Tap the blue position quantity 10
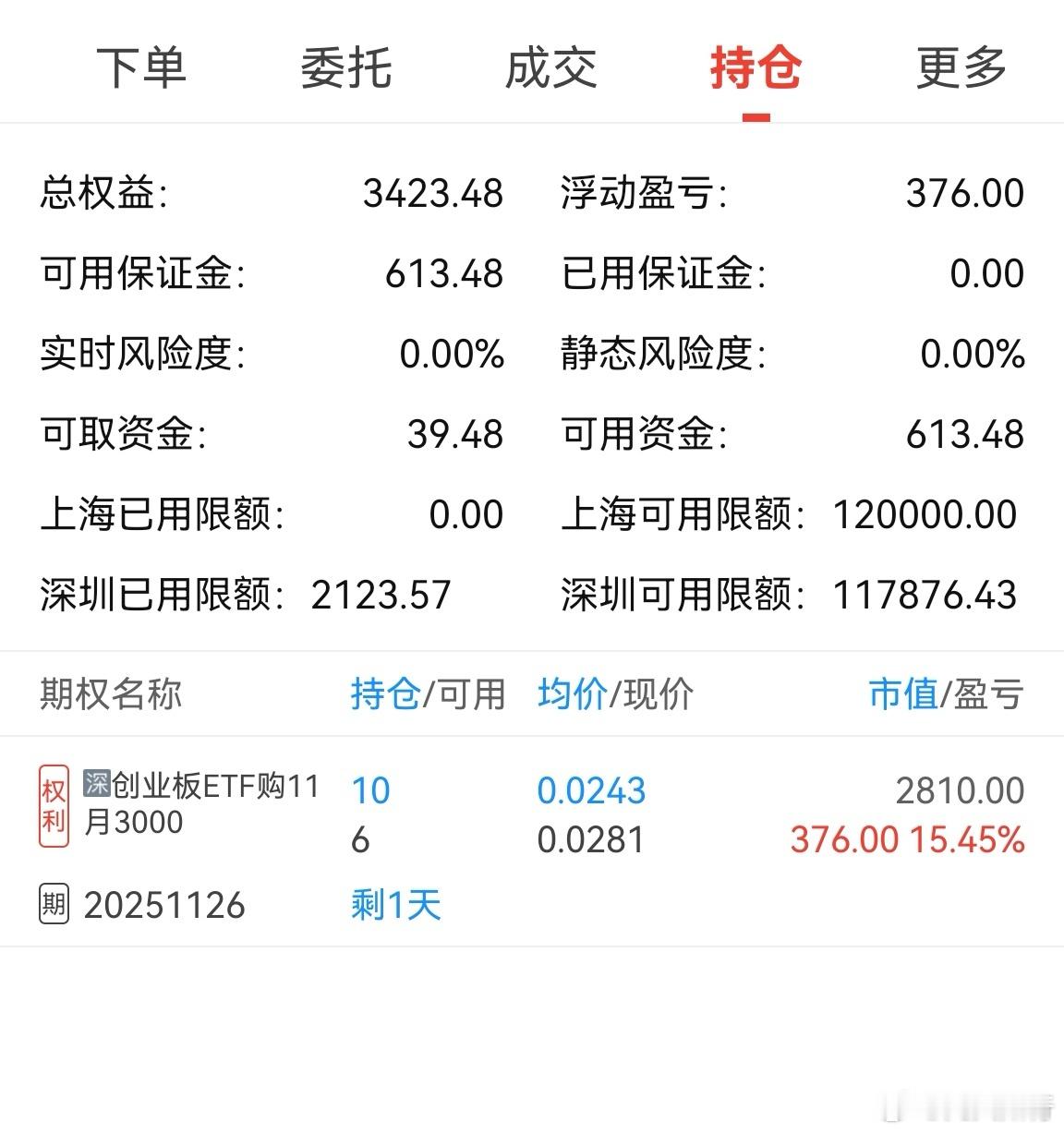 [369, 790]
